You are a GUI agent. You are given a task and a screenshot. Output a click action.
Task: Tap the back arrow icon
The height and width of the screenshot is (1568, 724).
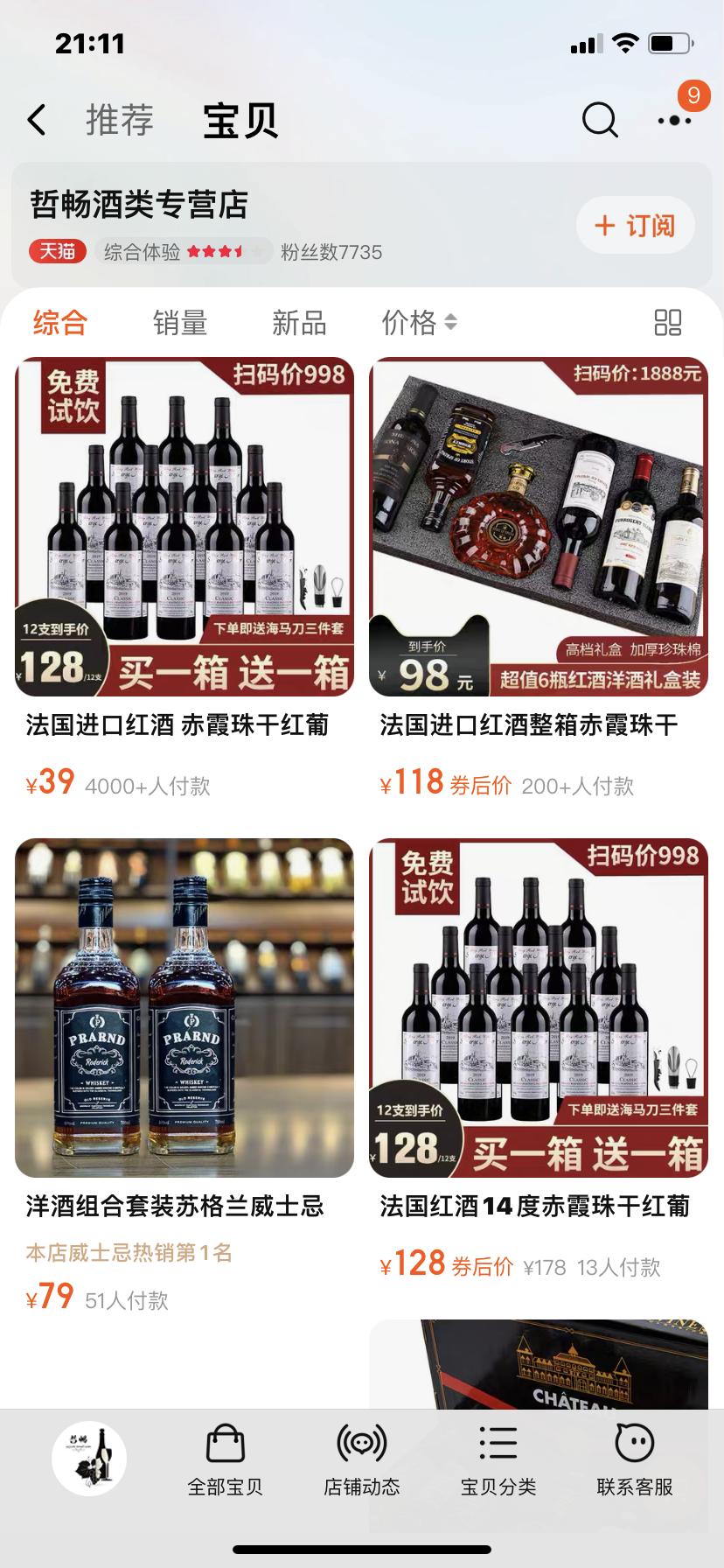[37, 120]
